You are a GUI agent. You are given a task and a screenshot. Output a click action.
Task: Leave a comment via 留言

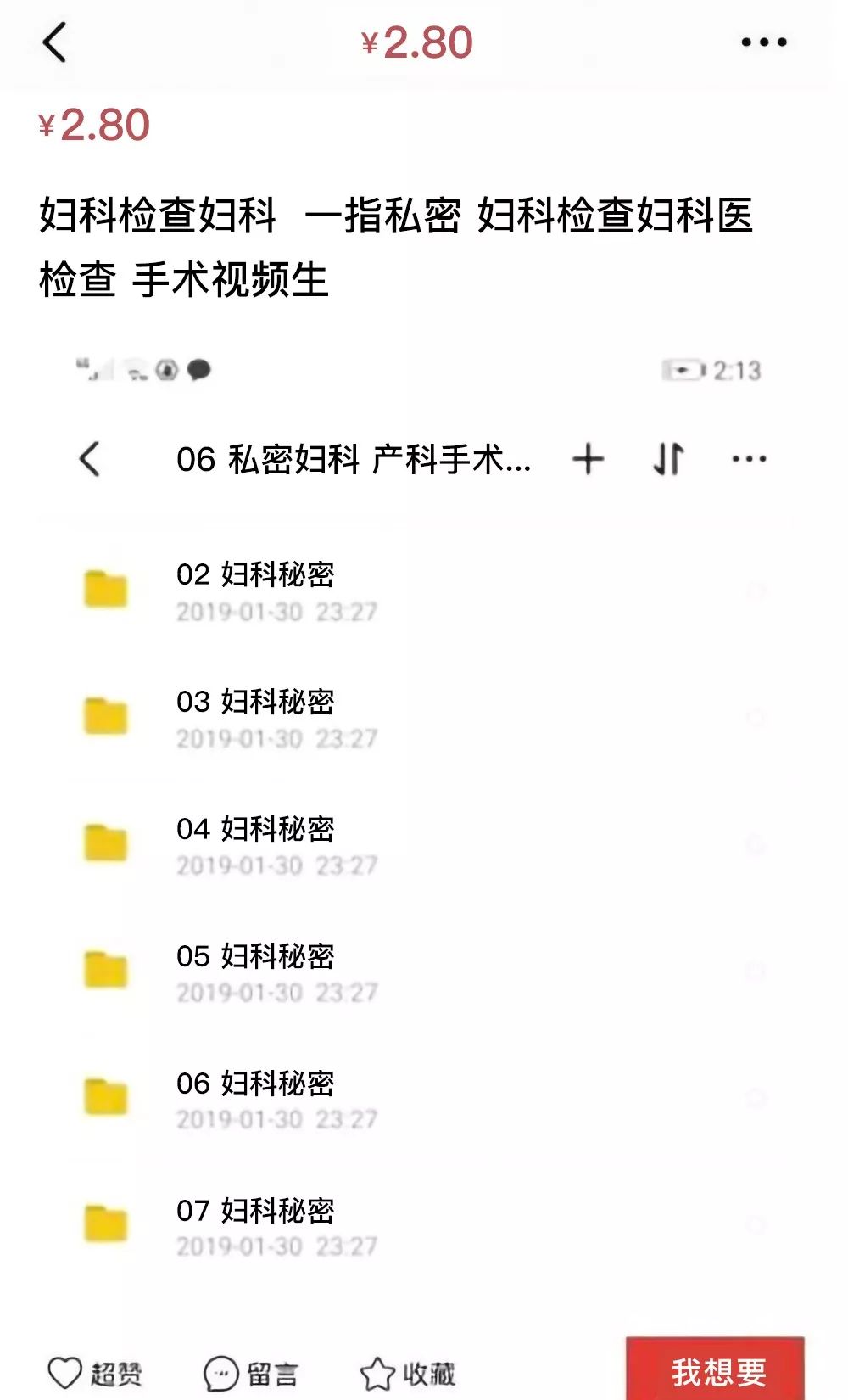251,1373
